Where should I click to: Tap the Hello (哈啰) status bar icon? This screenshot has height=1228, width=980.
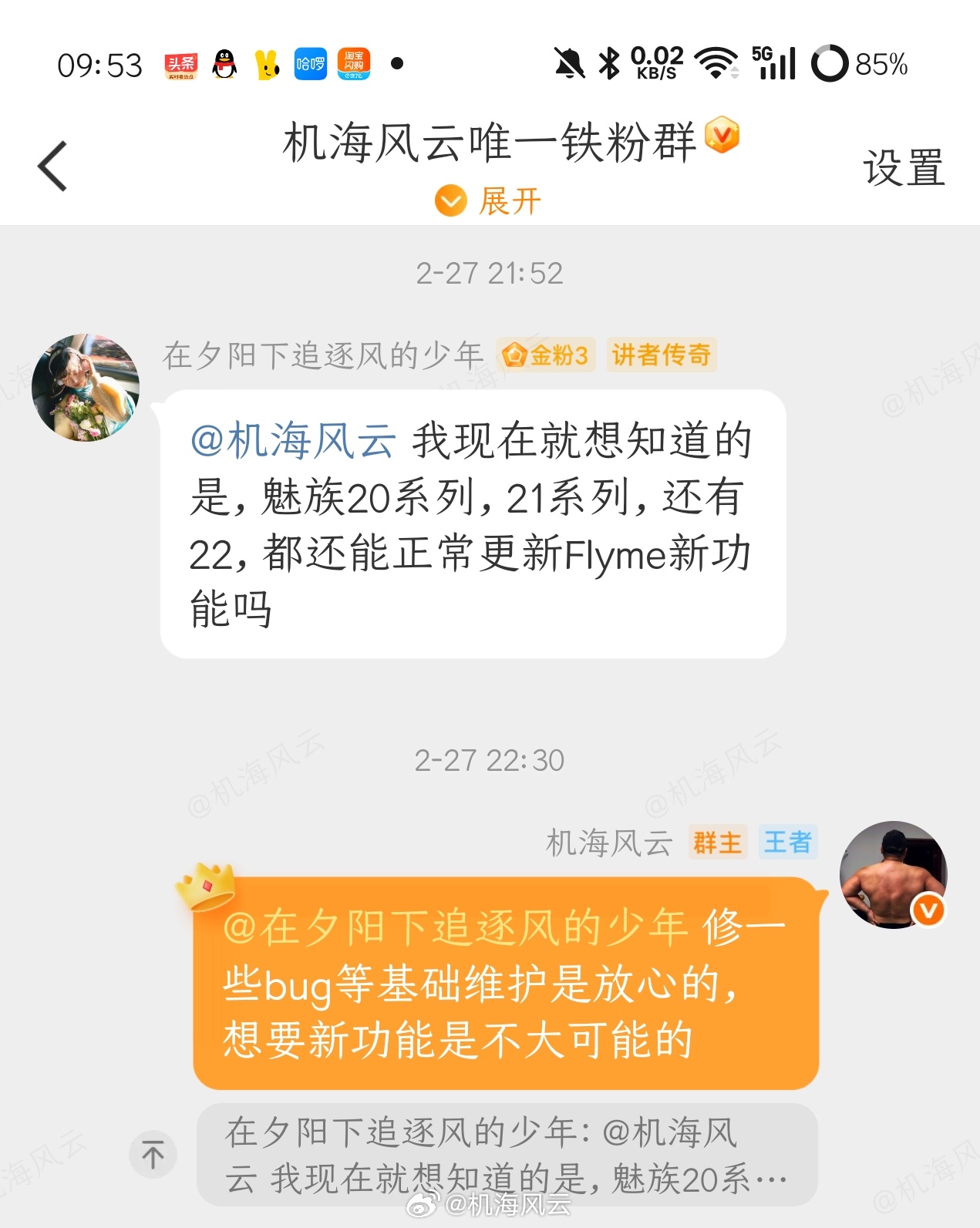(x=310, y=63)
